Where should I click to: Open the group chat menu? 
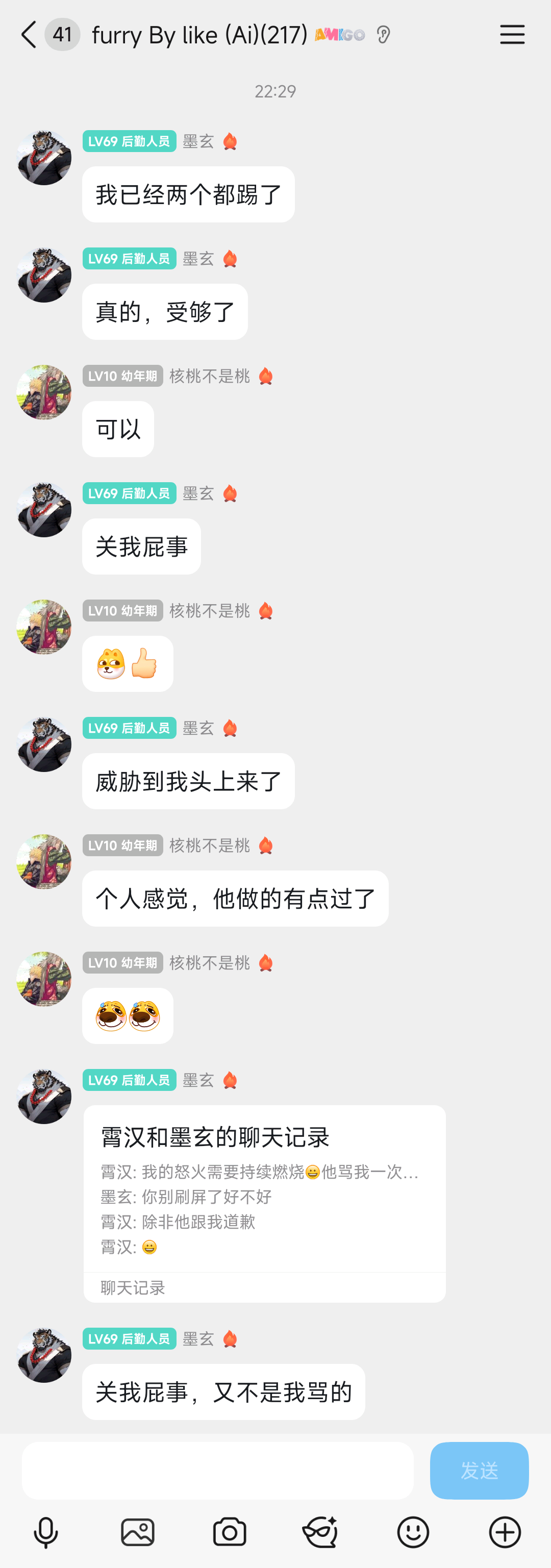(511, 35)
